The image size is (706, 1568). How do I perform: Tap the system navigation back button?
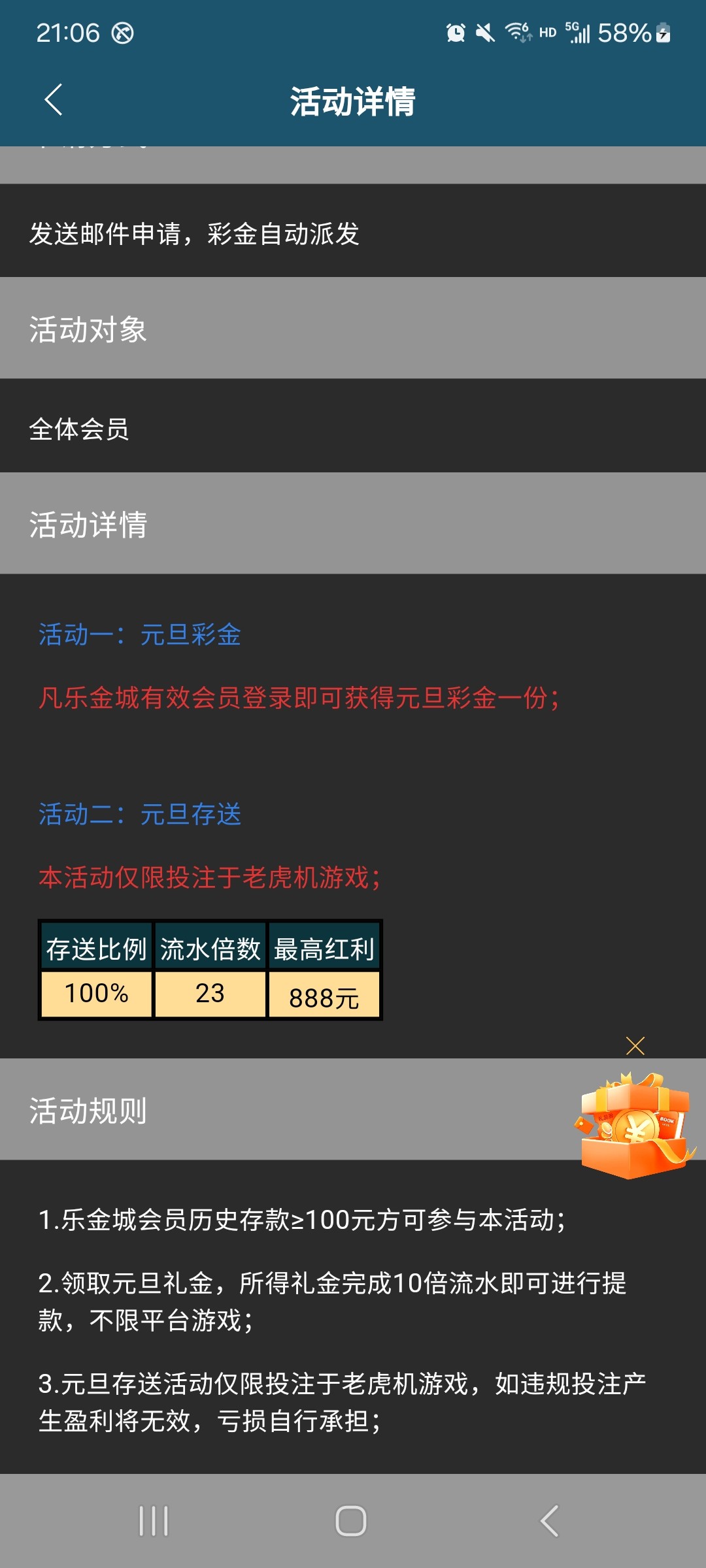tap(550, 1521)
